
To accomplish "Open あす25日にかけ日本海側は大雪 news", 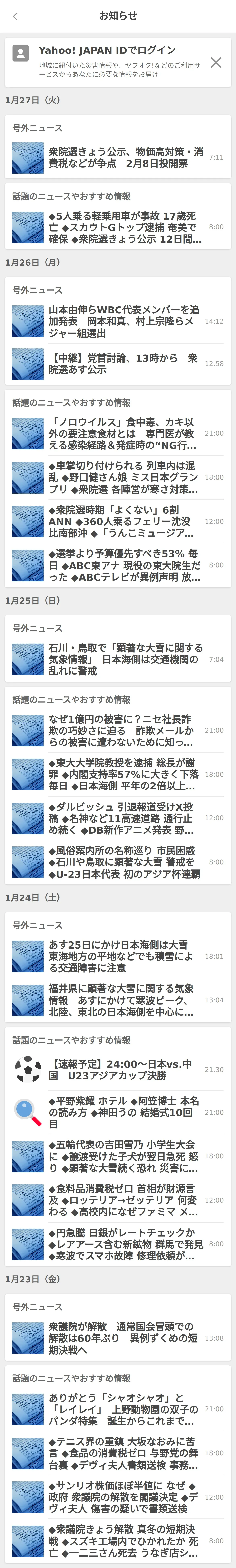I will click(118, 956).
